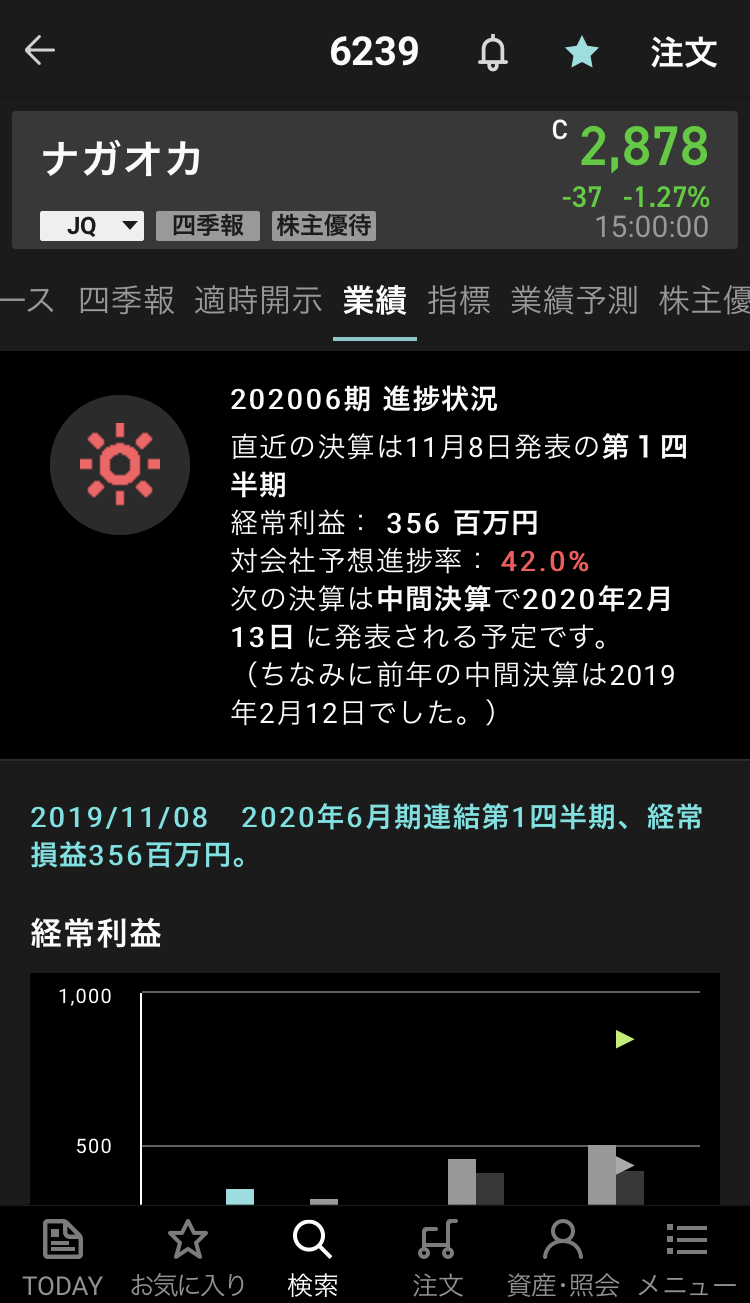The width and height of the screenshot is (750, 1303).
Task: Open the 株主優待 chip under ナガオカ
Action: point(324,226)
